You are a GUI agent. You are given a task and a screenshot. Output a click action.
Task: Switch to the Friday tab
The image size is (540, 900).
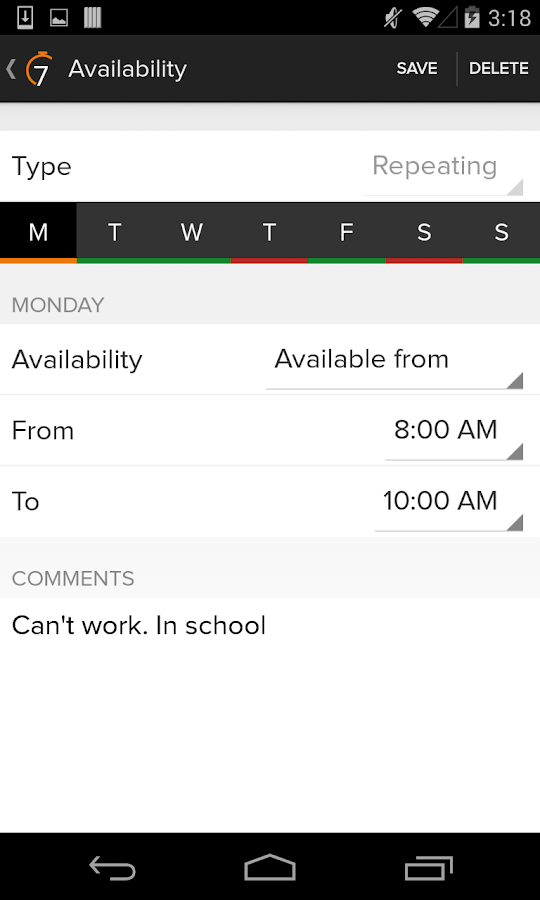pyautogui.click(x=346, y=233)
